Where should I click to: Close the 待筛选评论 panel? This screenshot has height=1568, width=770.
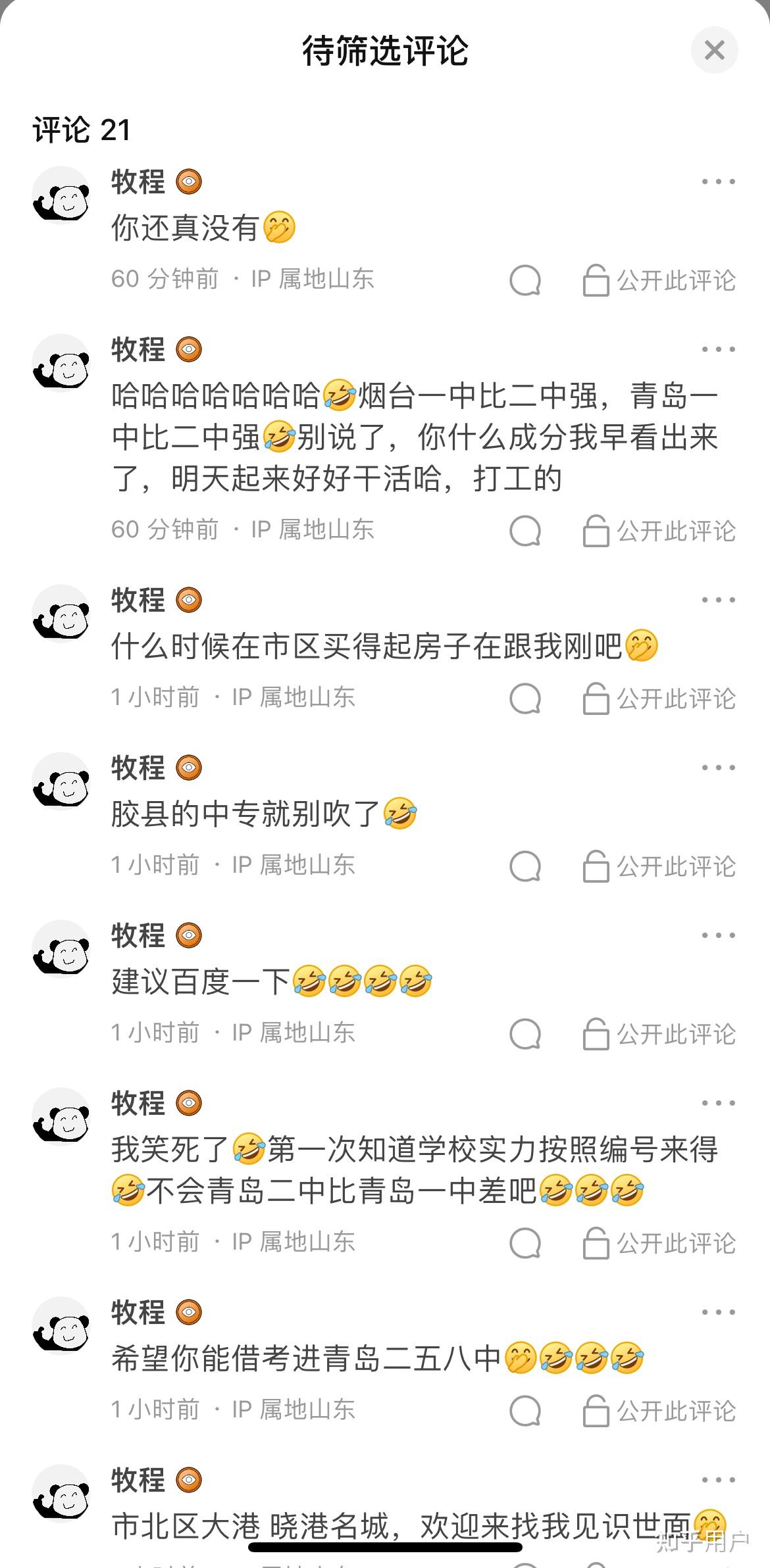pyautogui.click(x=714, y=50)
